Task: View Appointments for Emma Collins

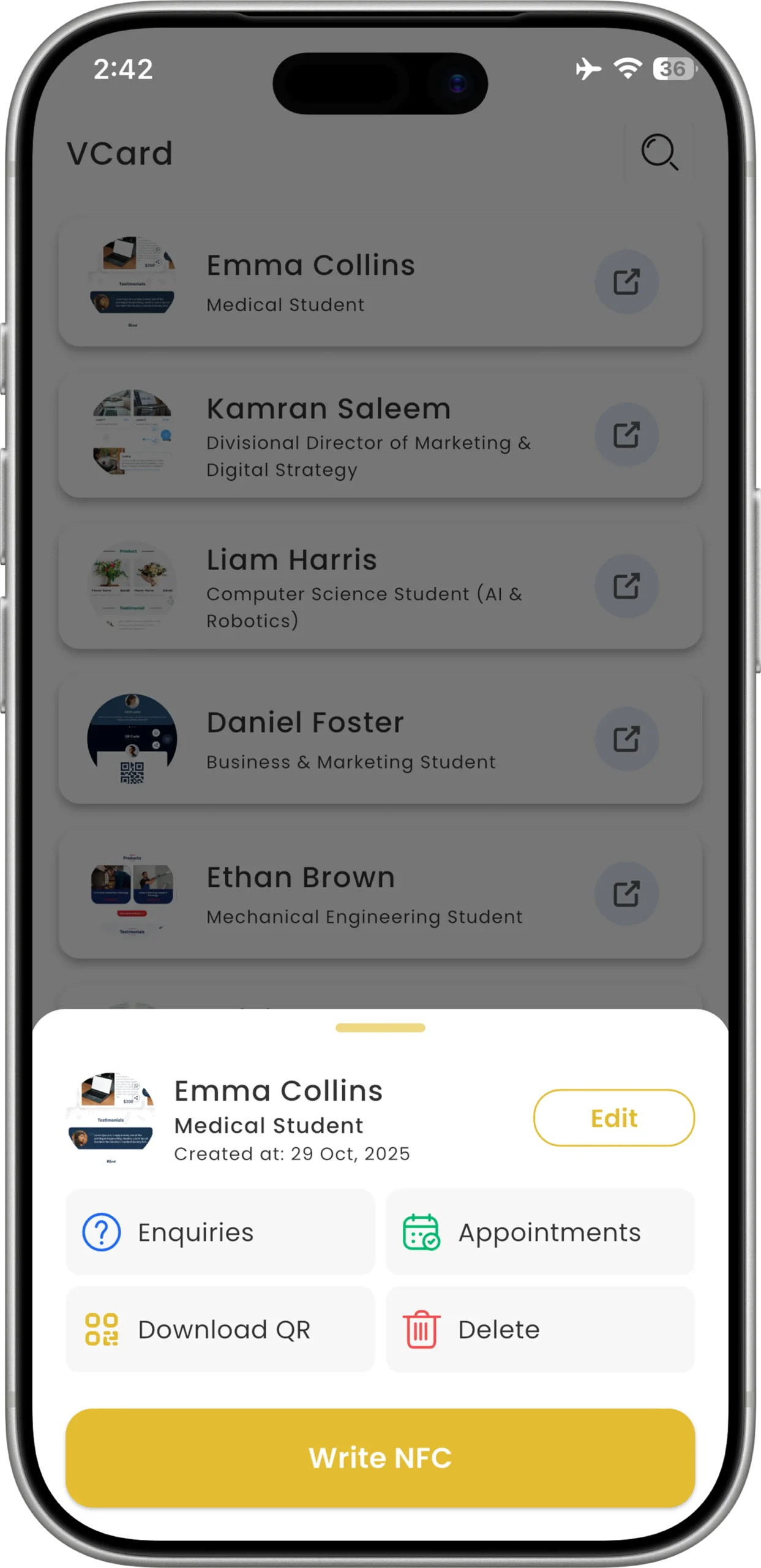Action: coord(540,1232)
